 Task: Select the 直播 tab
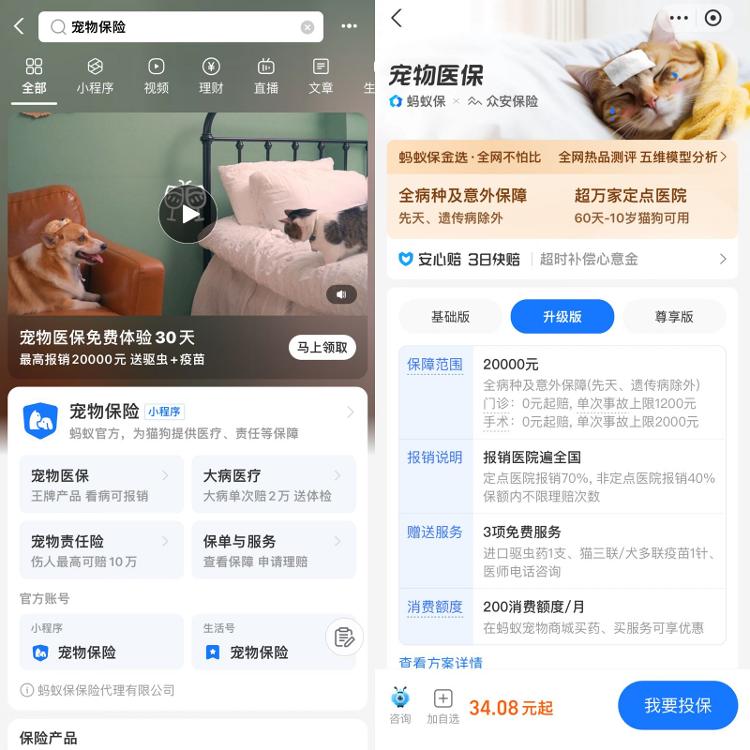pos(266,76)
